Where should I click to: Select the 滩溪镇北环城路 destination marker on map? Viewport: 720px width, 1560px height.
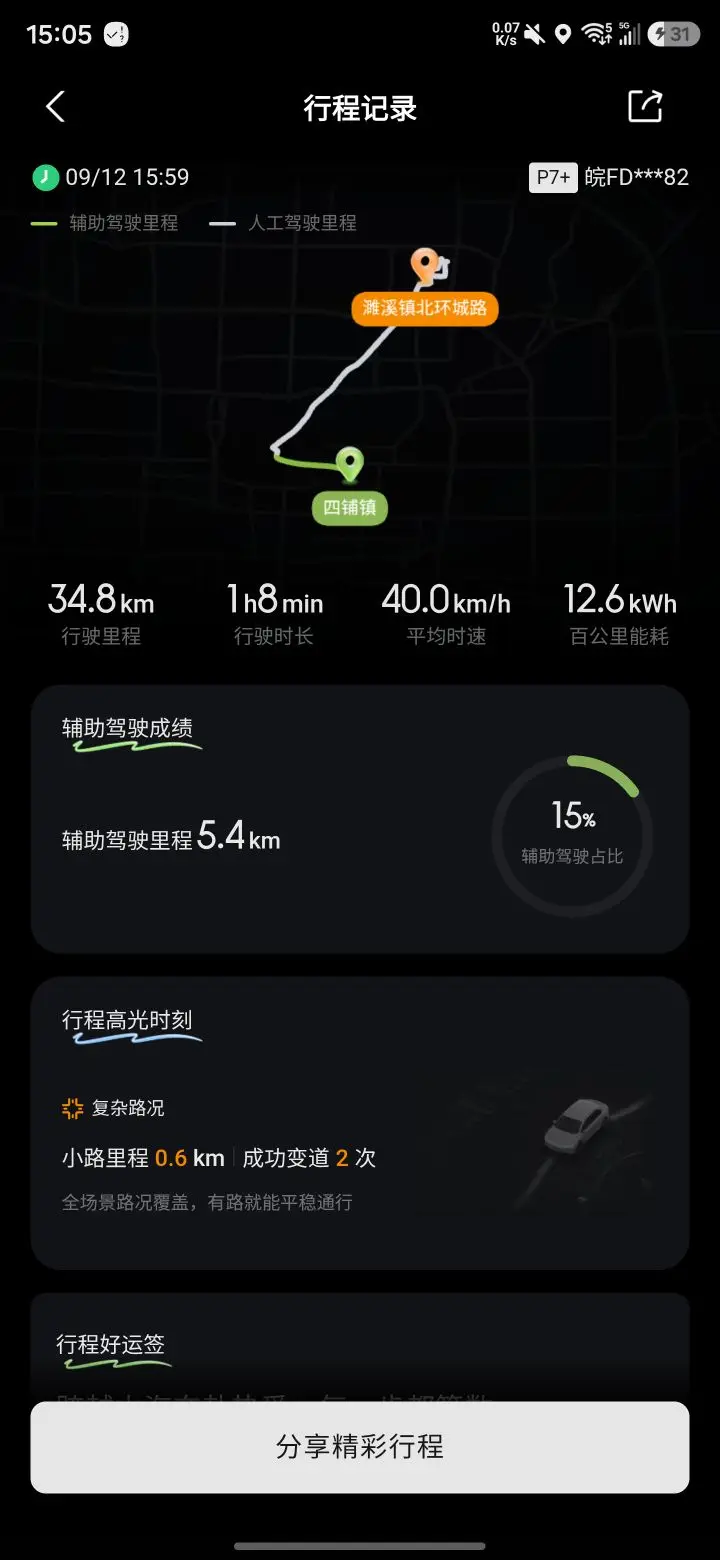pos(425,307)
